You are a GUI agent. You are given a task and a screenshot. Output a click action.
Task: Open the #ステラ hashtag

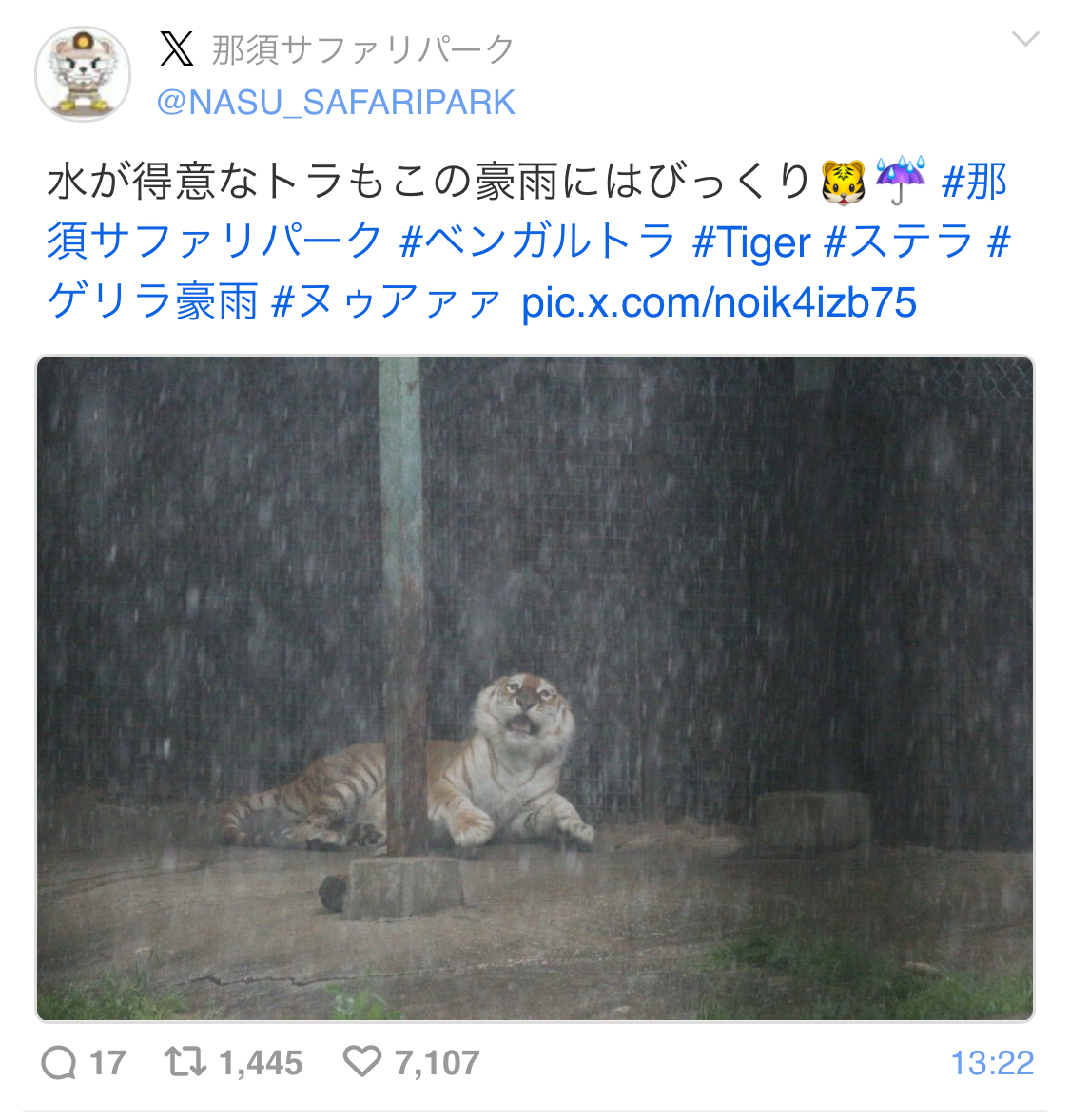899,241
